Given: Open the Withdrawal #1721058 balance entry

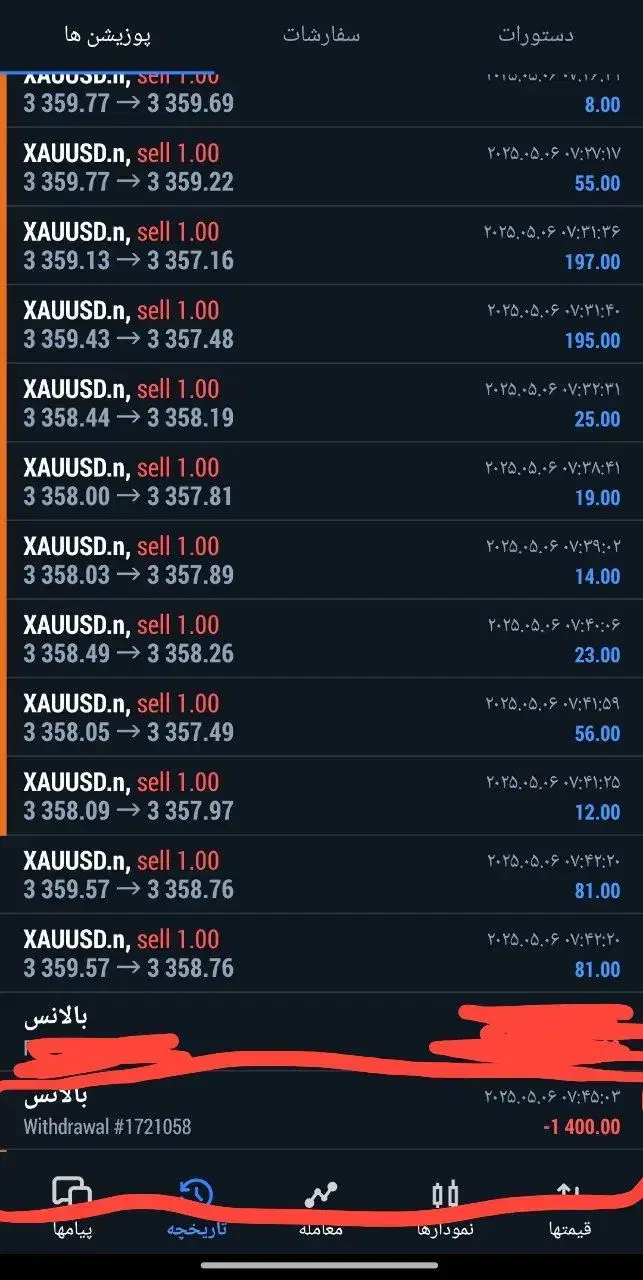Looking at the screenshot, I should tap(321, 1112).
